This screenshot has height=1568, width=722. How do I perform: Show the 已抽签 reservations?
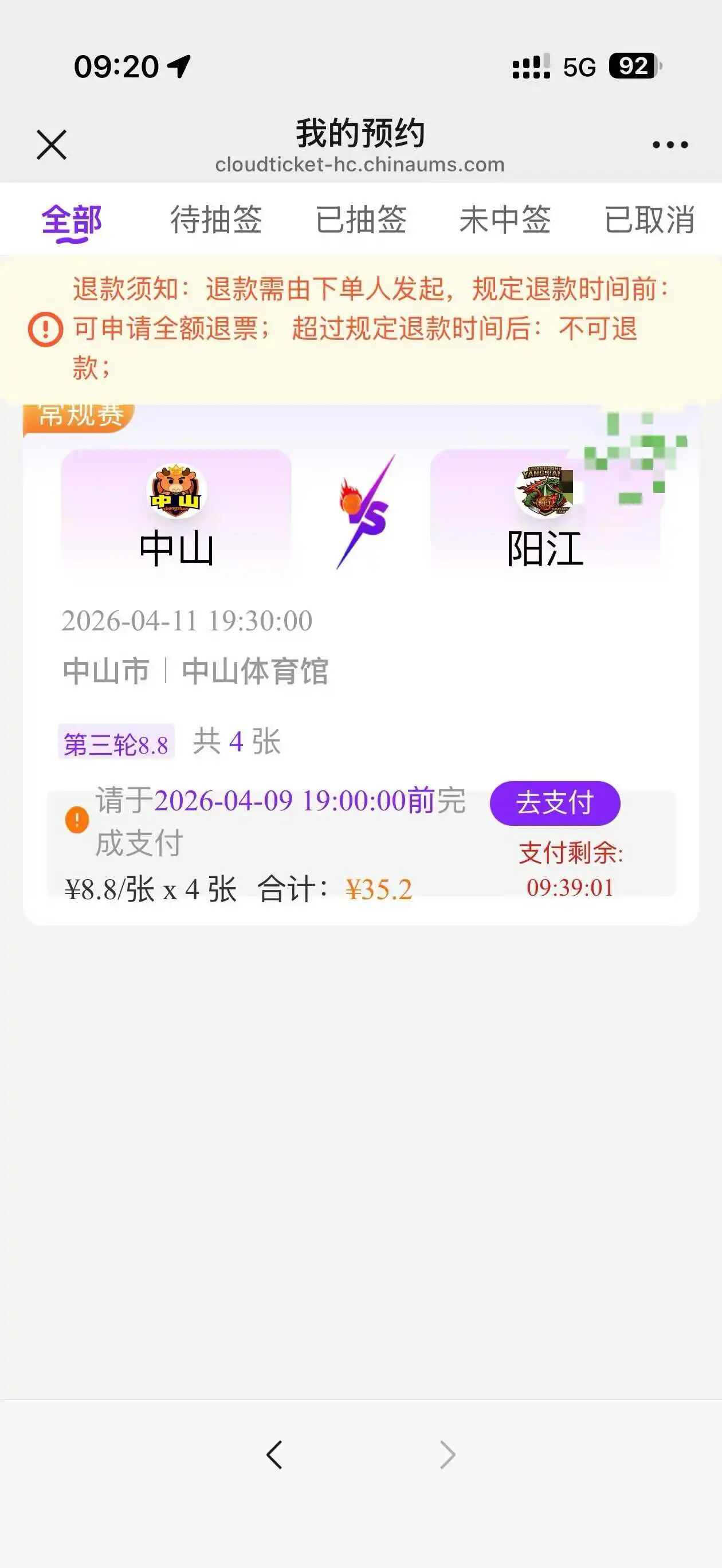[x=360, y=220]
